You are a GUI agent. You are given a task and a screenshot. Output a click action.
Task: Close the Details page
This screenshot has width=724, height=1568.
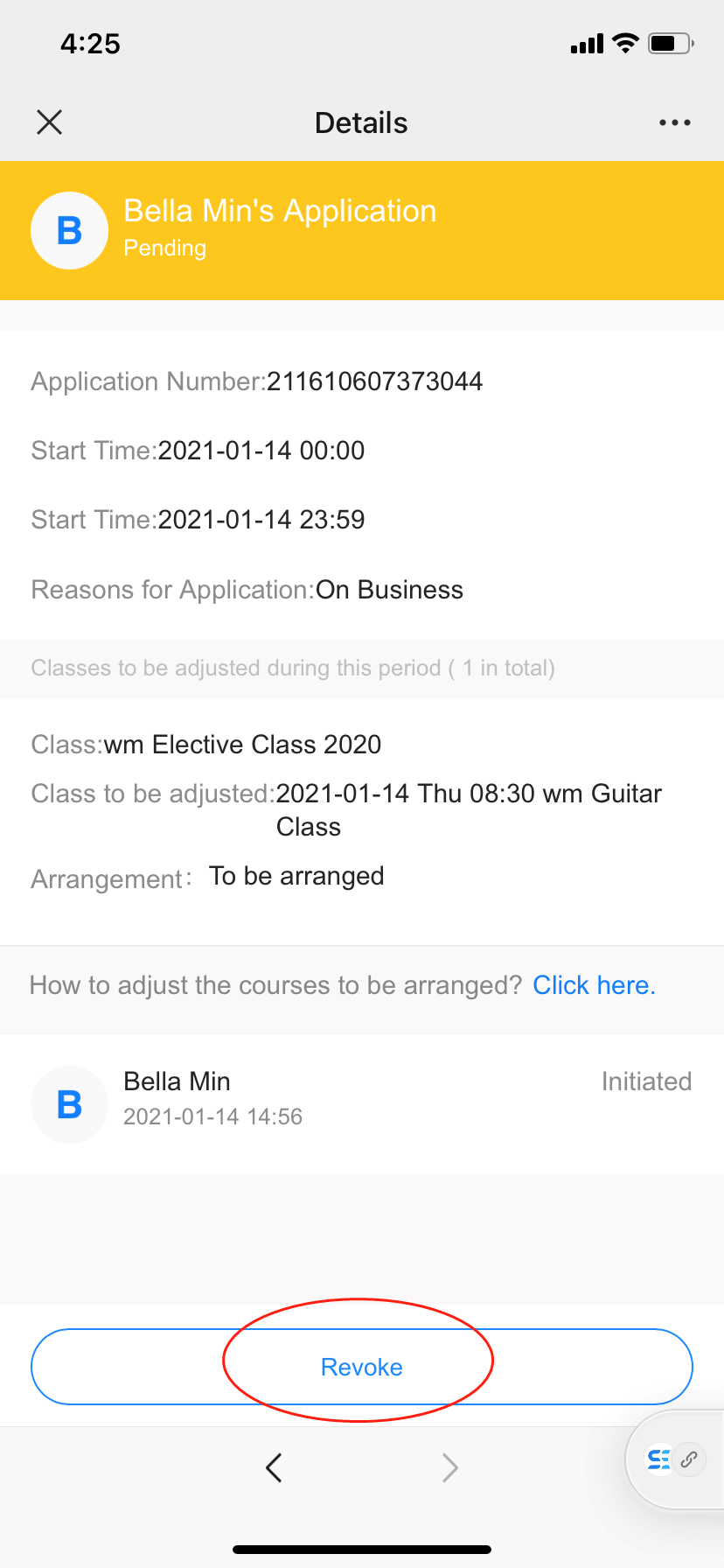pos(50,122)
